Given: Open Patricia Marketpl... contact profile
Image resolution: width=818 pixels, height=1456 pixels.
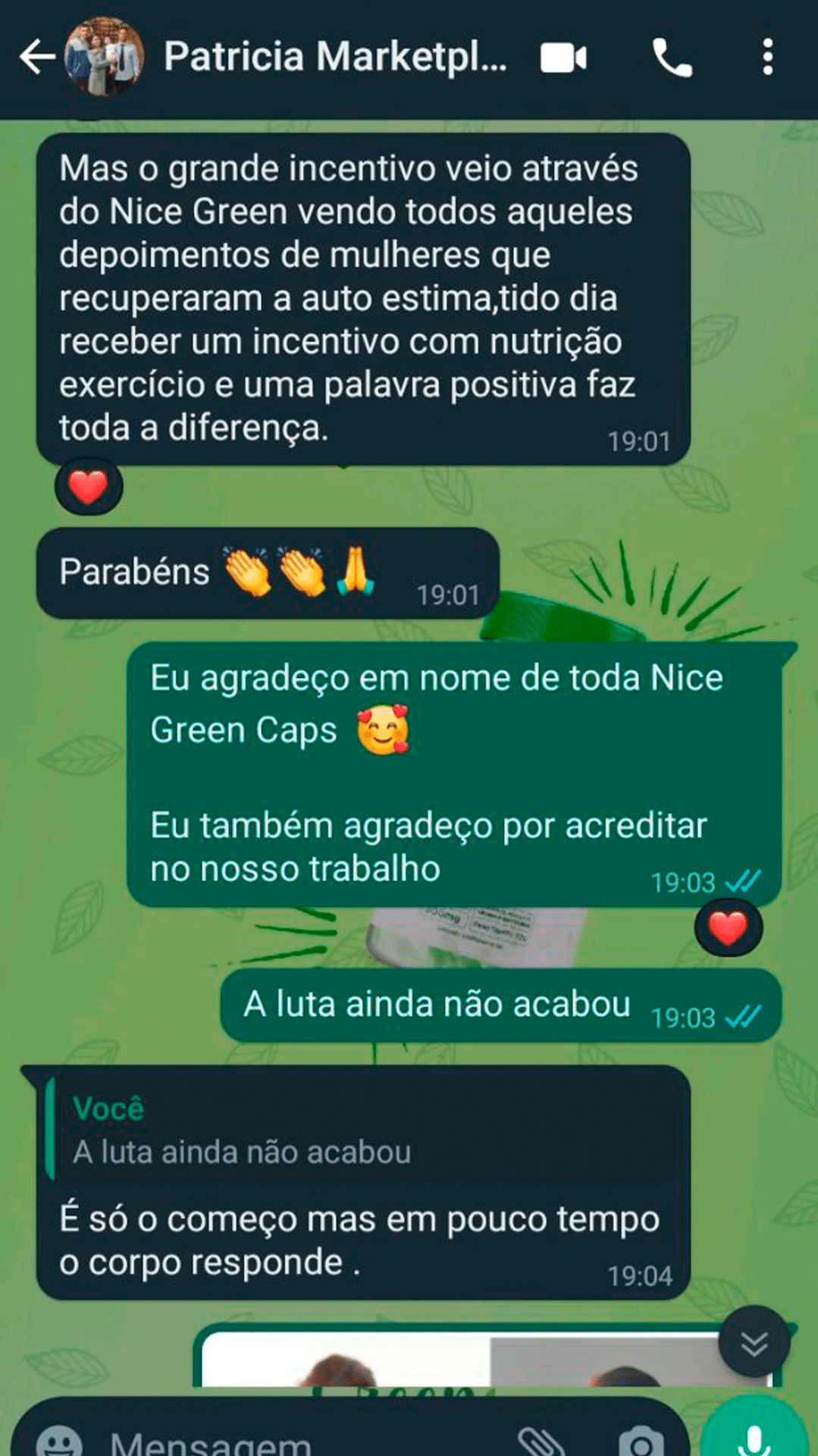Looking at the screenshot, I should [x=334, y=58].
